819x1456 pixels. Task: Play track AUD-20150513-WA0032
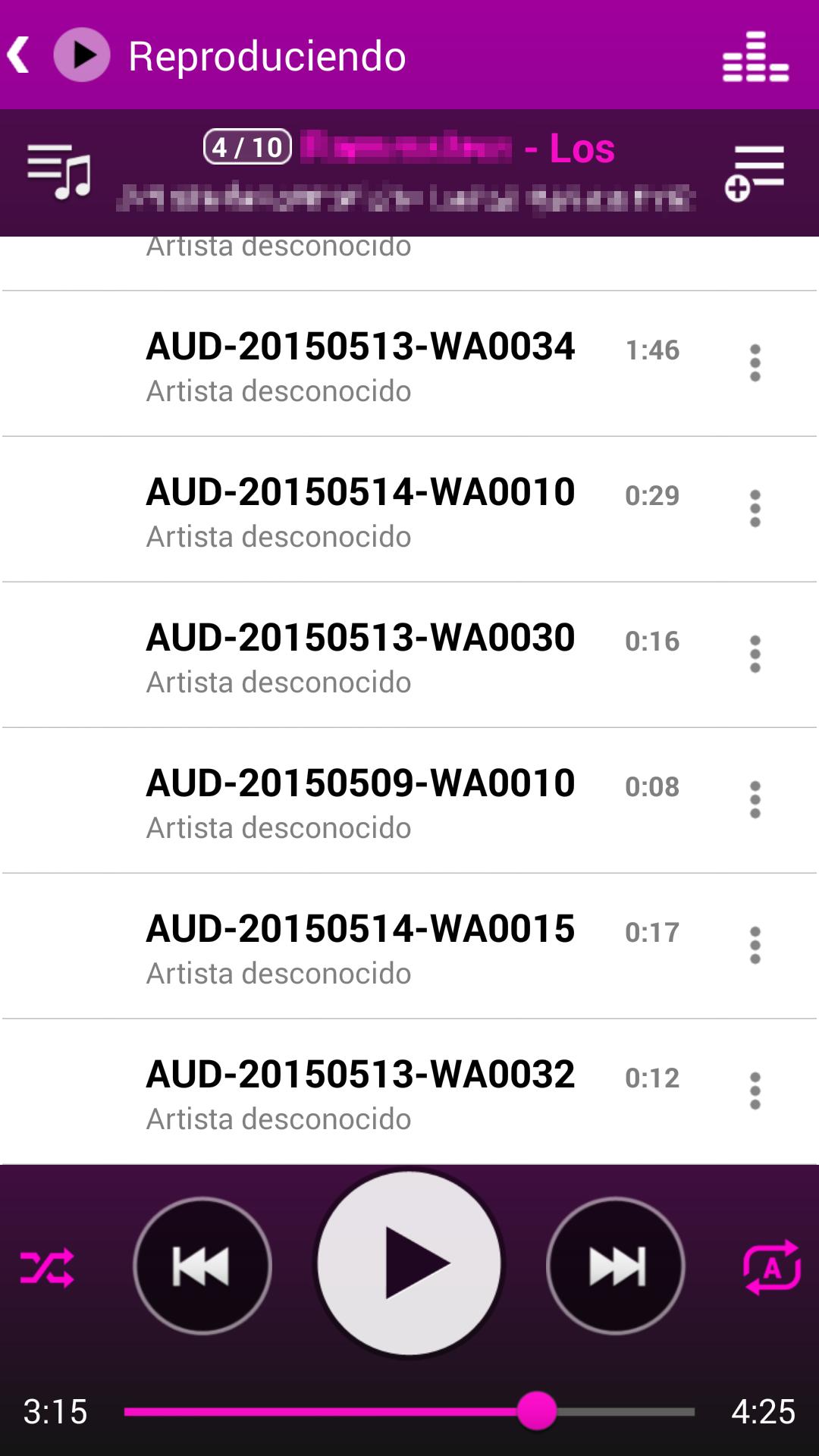coord(409,1092)
